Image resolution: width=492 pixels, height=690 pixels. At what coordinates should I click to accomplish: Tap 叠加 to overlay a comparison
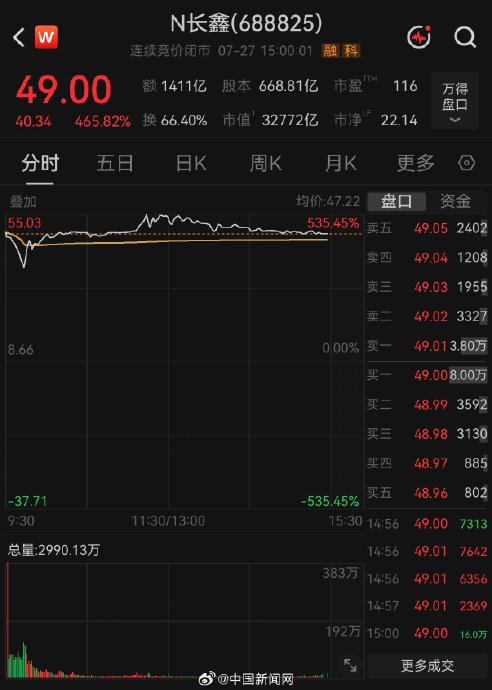pos(23,202)
